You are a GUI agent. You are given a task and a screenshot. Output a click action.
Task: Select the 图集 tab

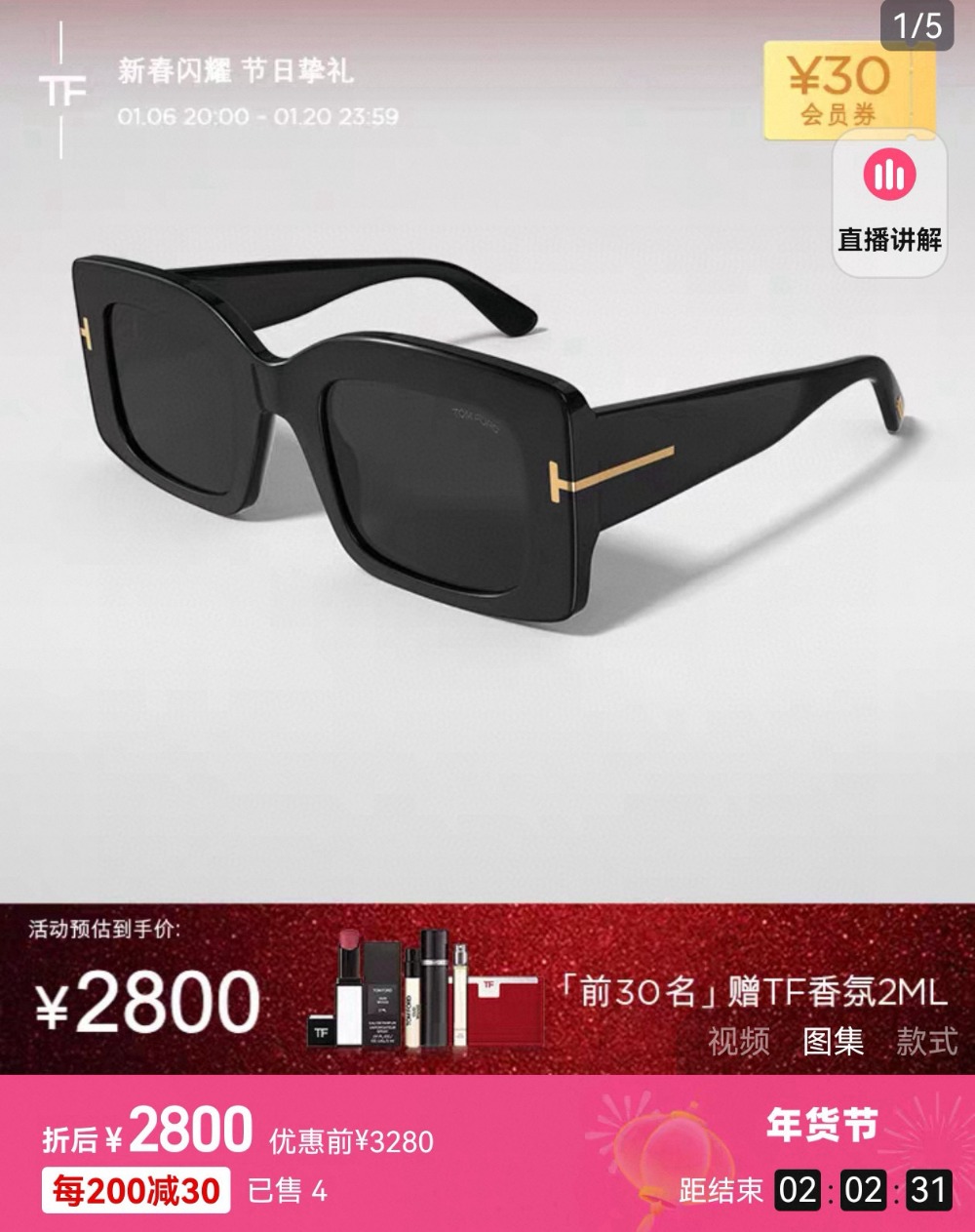pyautogui.click(x=833, y=1041)
